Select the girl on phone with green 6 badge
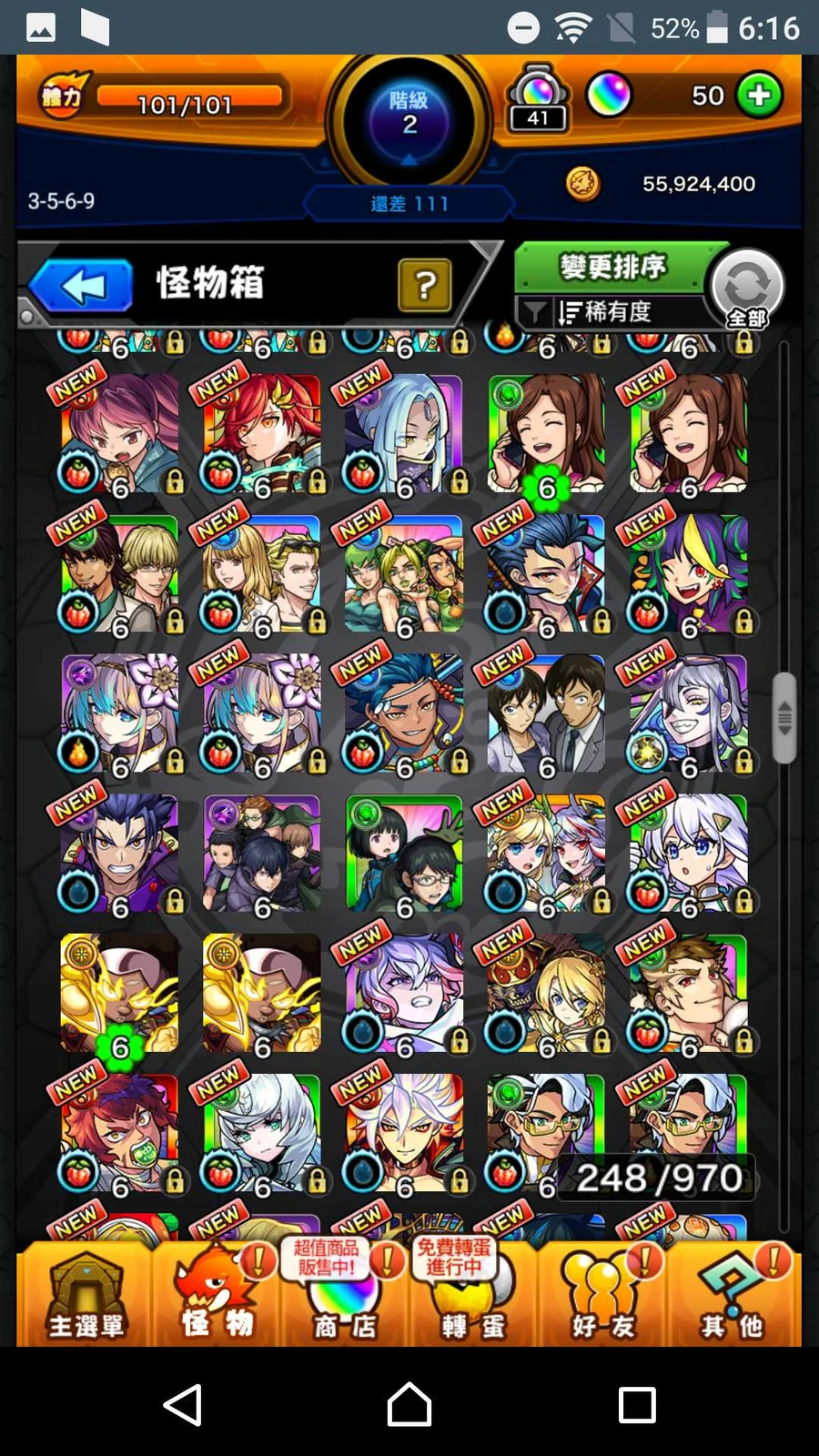Image resolution: width=819 pixels, height=1456 pixels. pyautogui.click(x=546, y=434)
